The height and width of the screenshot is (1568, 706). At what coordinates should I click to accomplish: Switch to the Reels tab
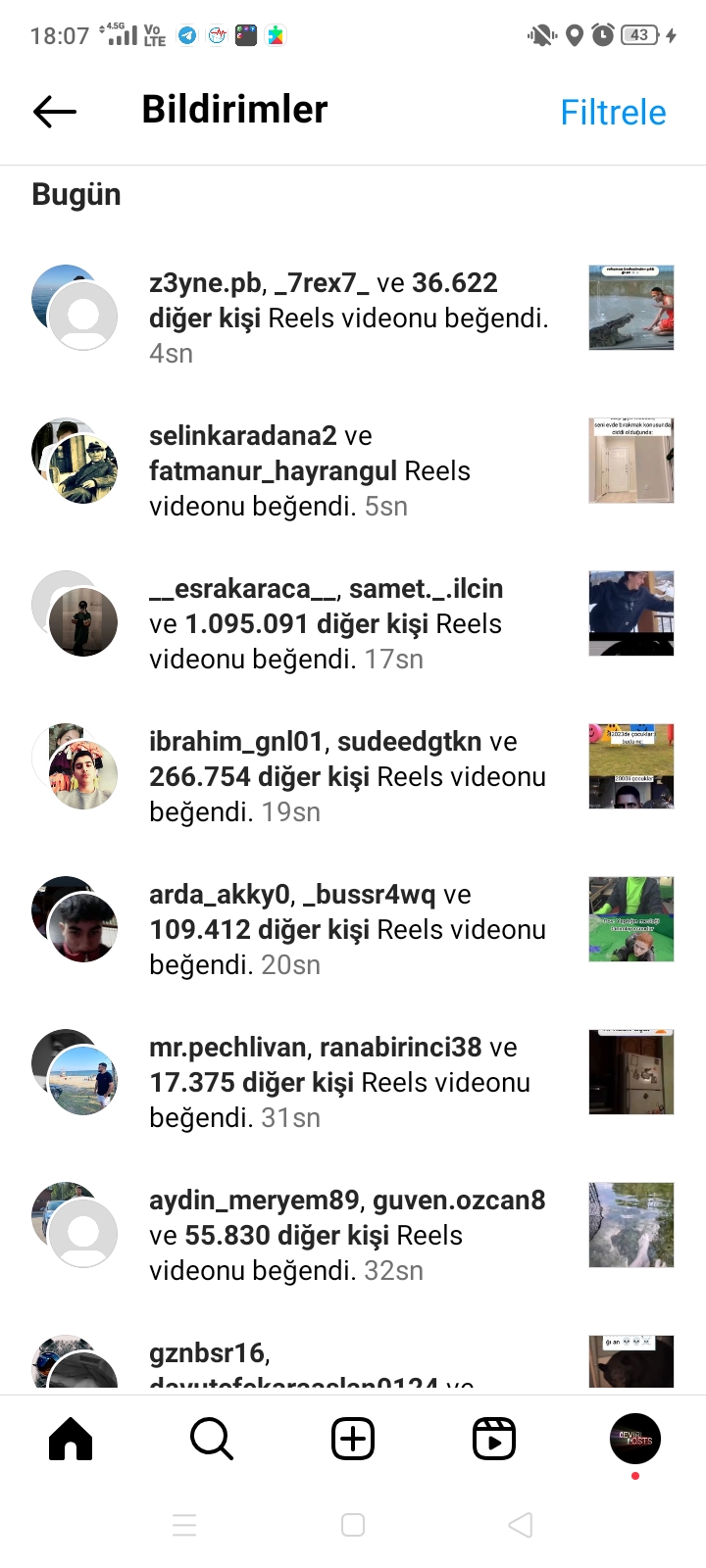click(494, 1440)
